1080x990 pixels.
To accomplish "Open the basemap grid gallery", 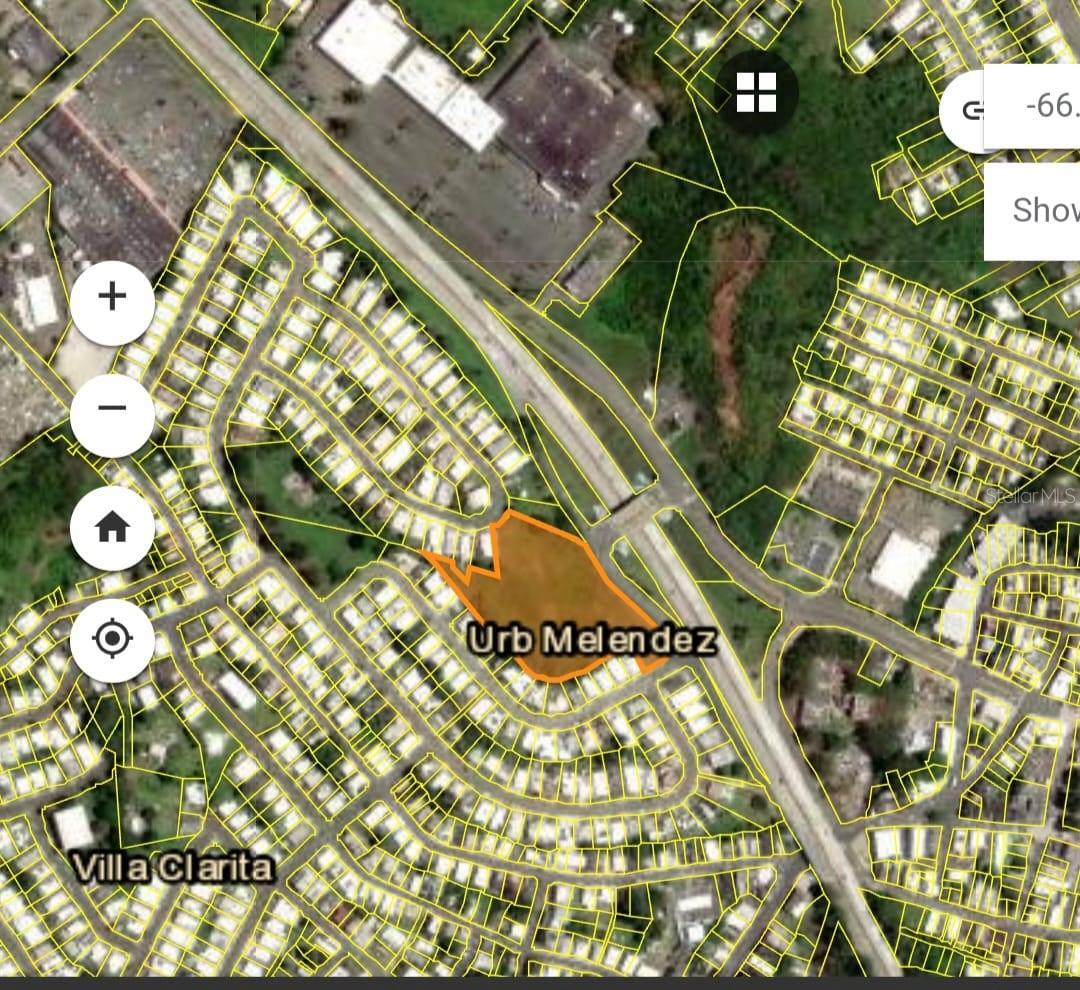I will pyautogui.click(x=757, y=92).
